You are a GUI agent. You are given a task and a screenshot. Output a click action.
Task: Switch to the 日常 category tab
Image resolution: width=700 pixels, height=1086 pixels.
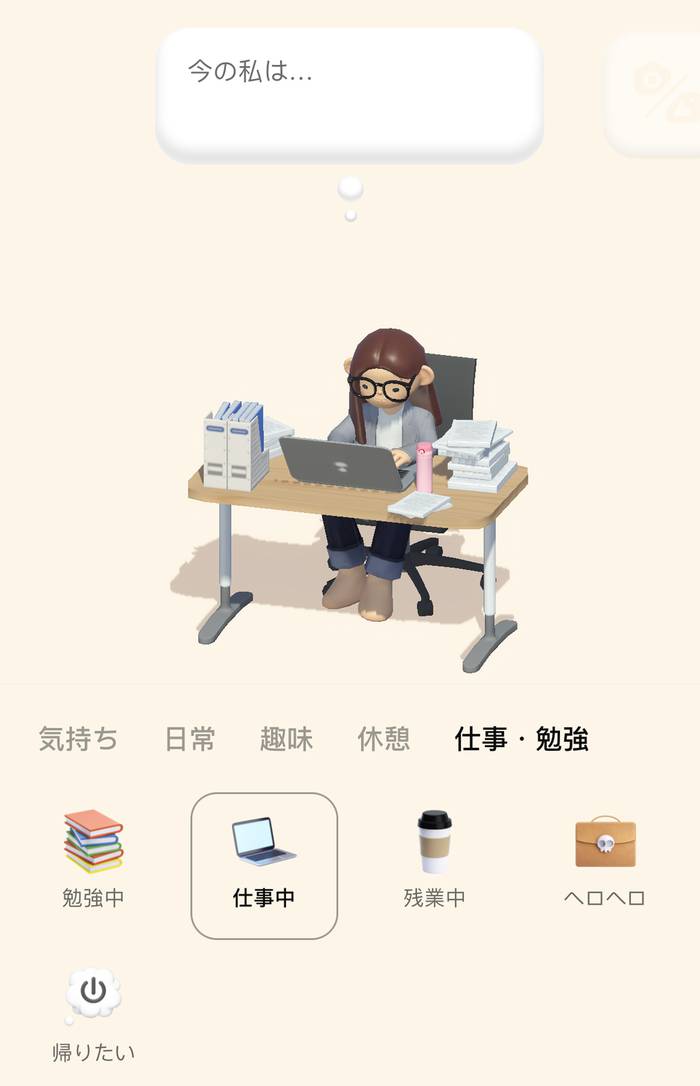(x=190, y=739)
